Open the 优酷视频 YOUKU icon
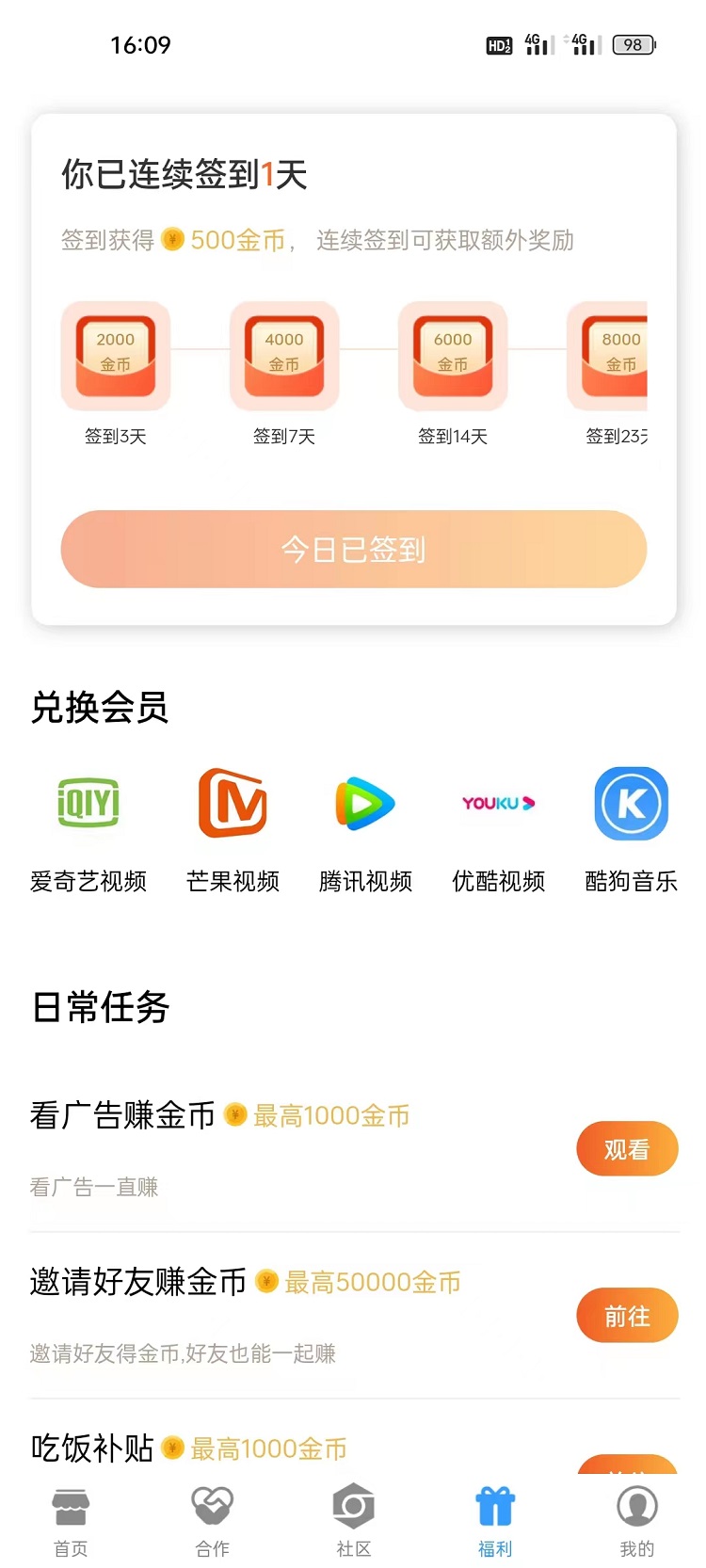706x1568 pixels. tap(498, 803)
